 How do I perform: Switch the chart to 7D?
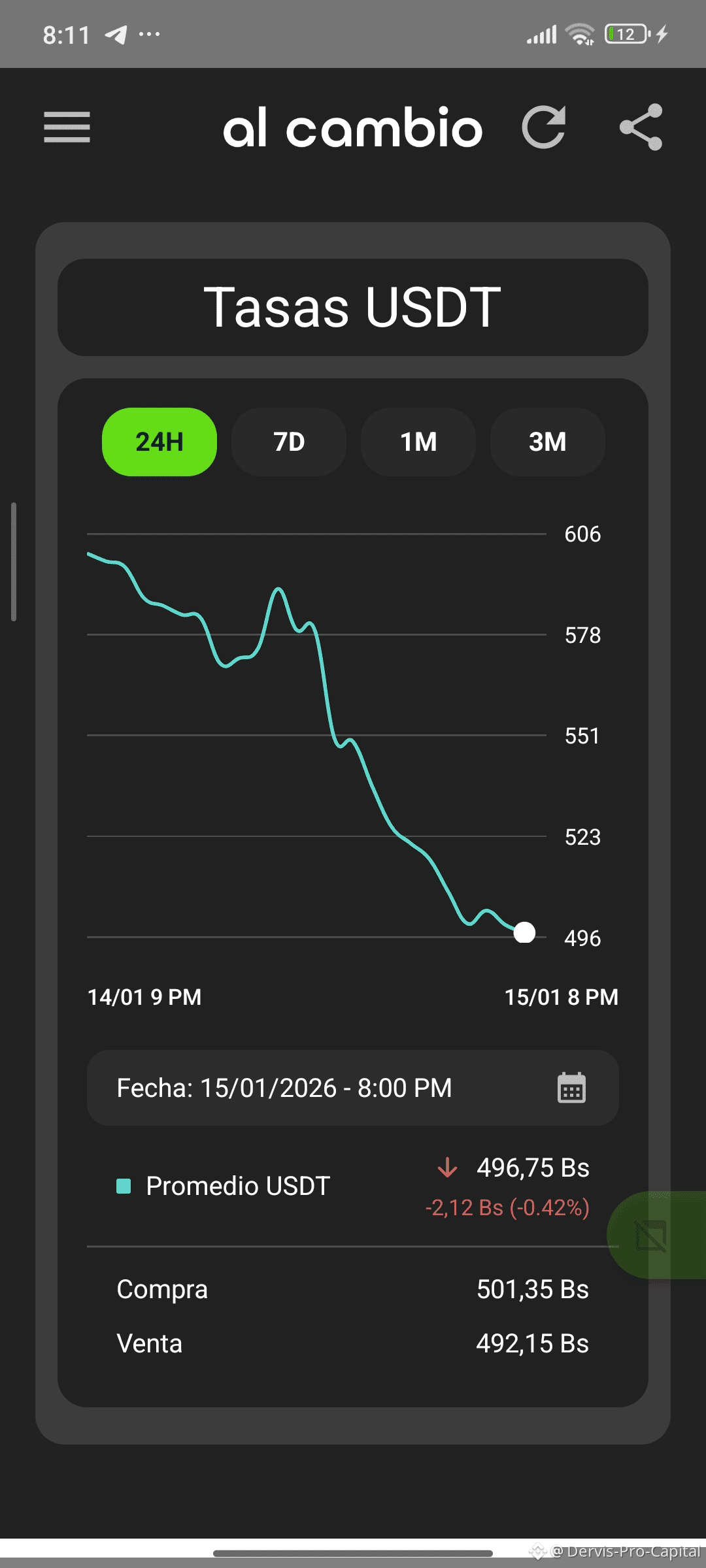[x=289, y=442]
